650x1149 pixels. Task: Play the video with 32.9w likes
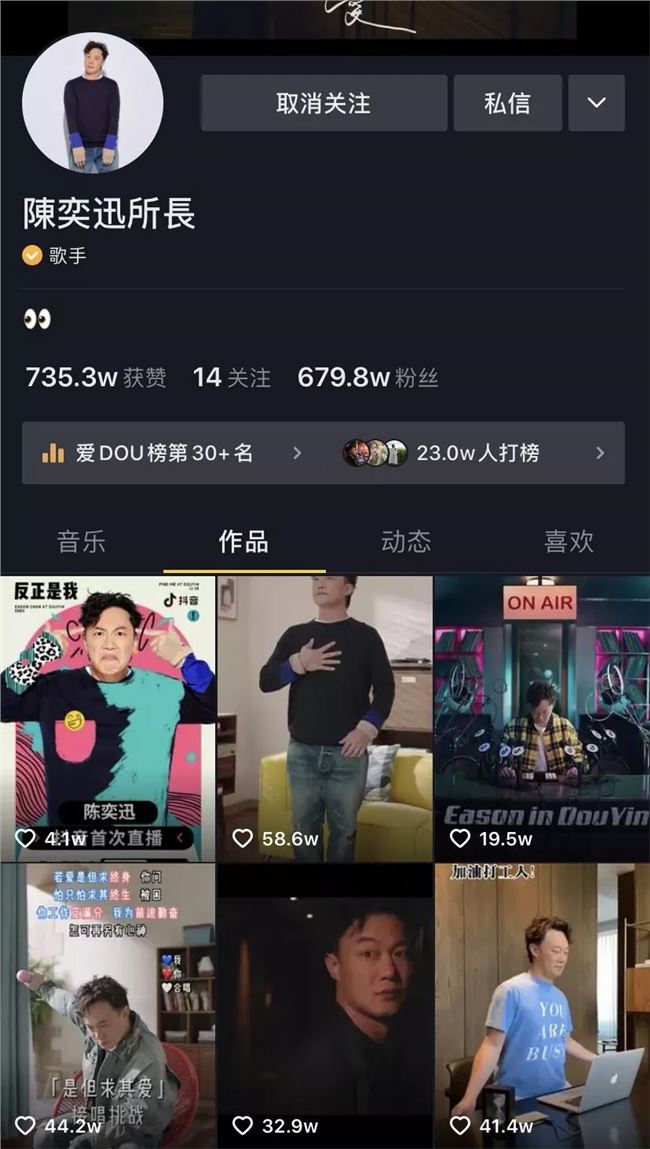[x=325, y=1005]
